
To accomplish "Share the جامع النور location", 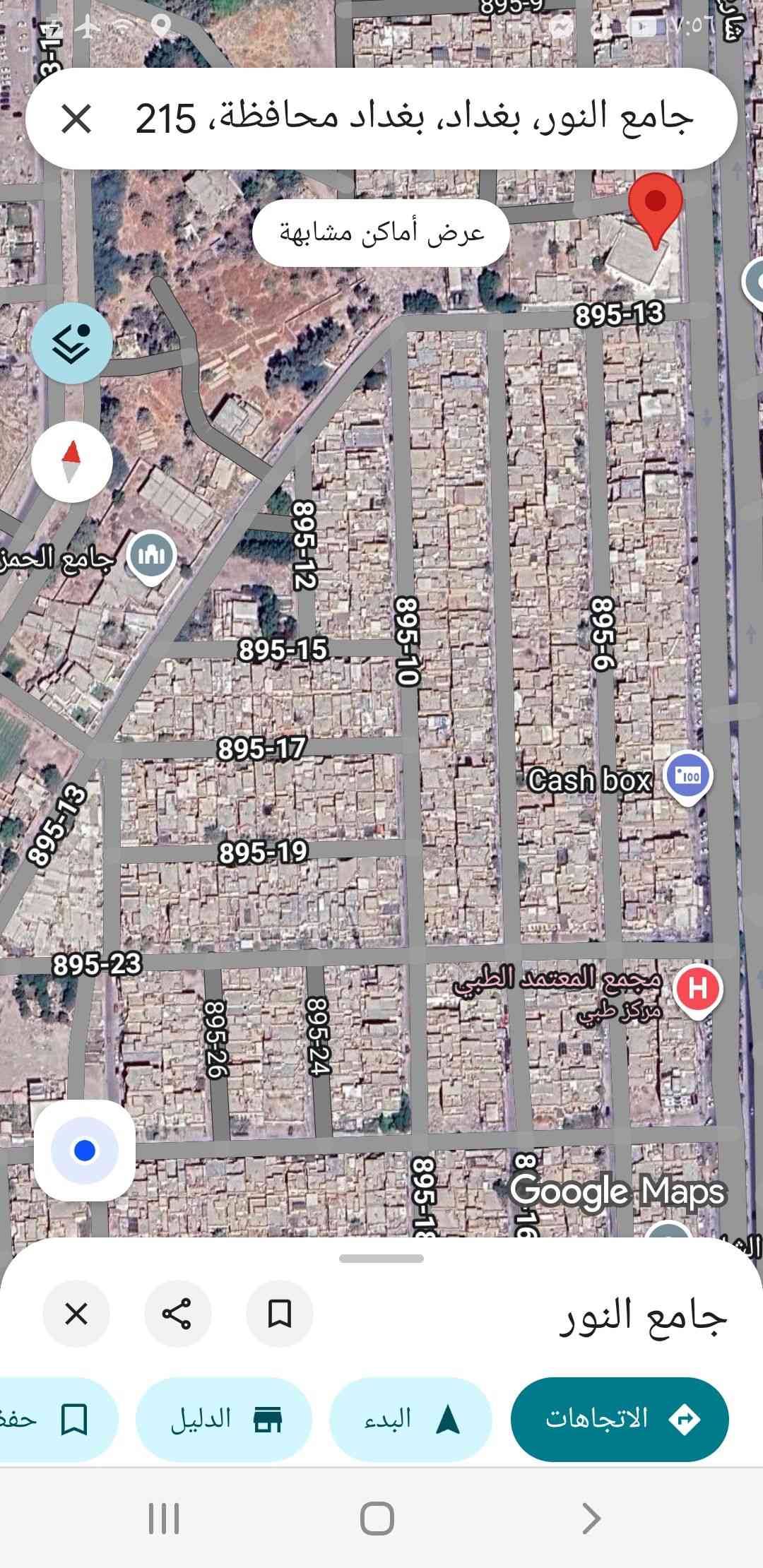I will [177, 1314].
